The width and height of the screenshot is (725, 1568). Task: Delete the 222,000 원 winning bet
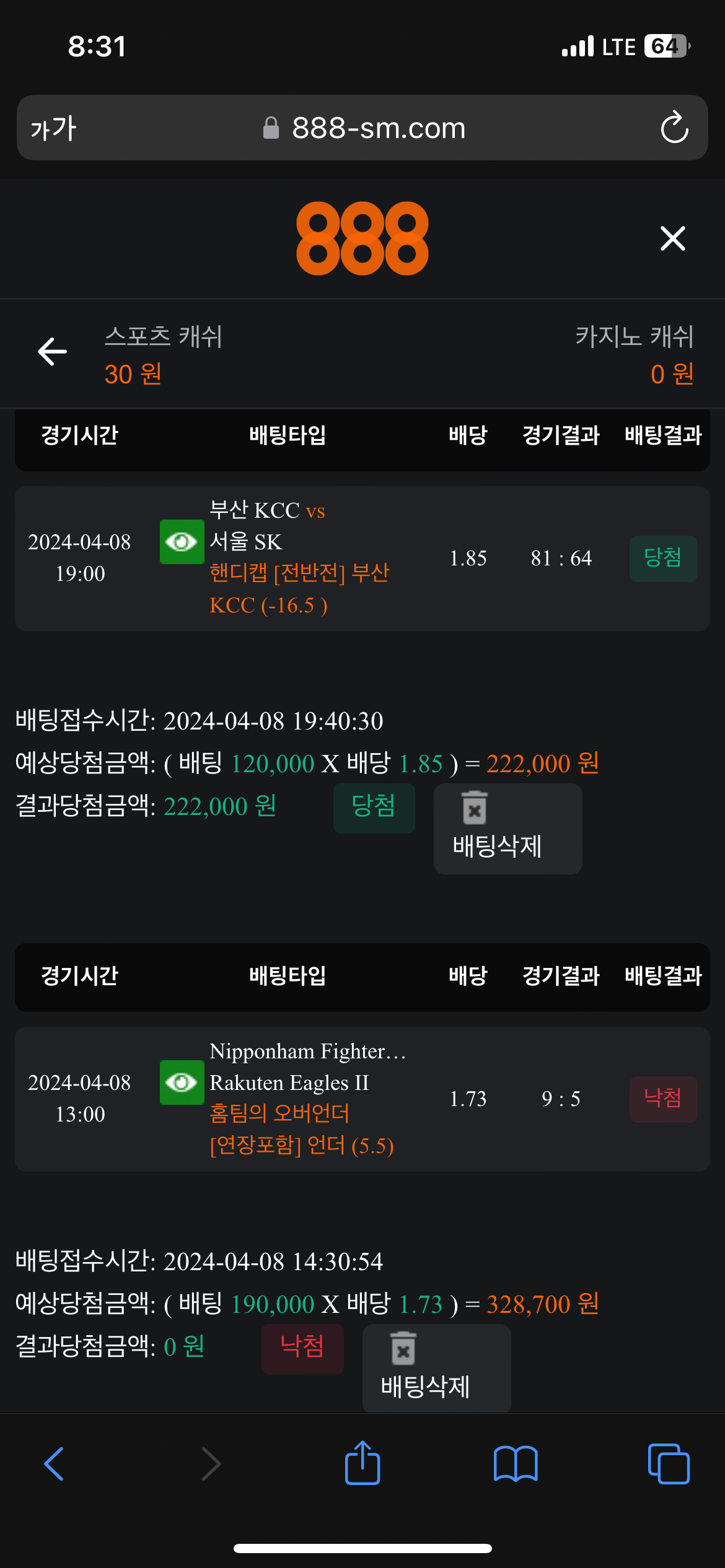tap(507, 829)
